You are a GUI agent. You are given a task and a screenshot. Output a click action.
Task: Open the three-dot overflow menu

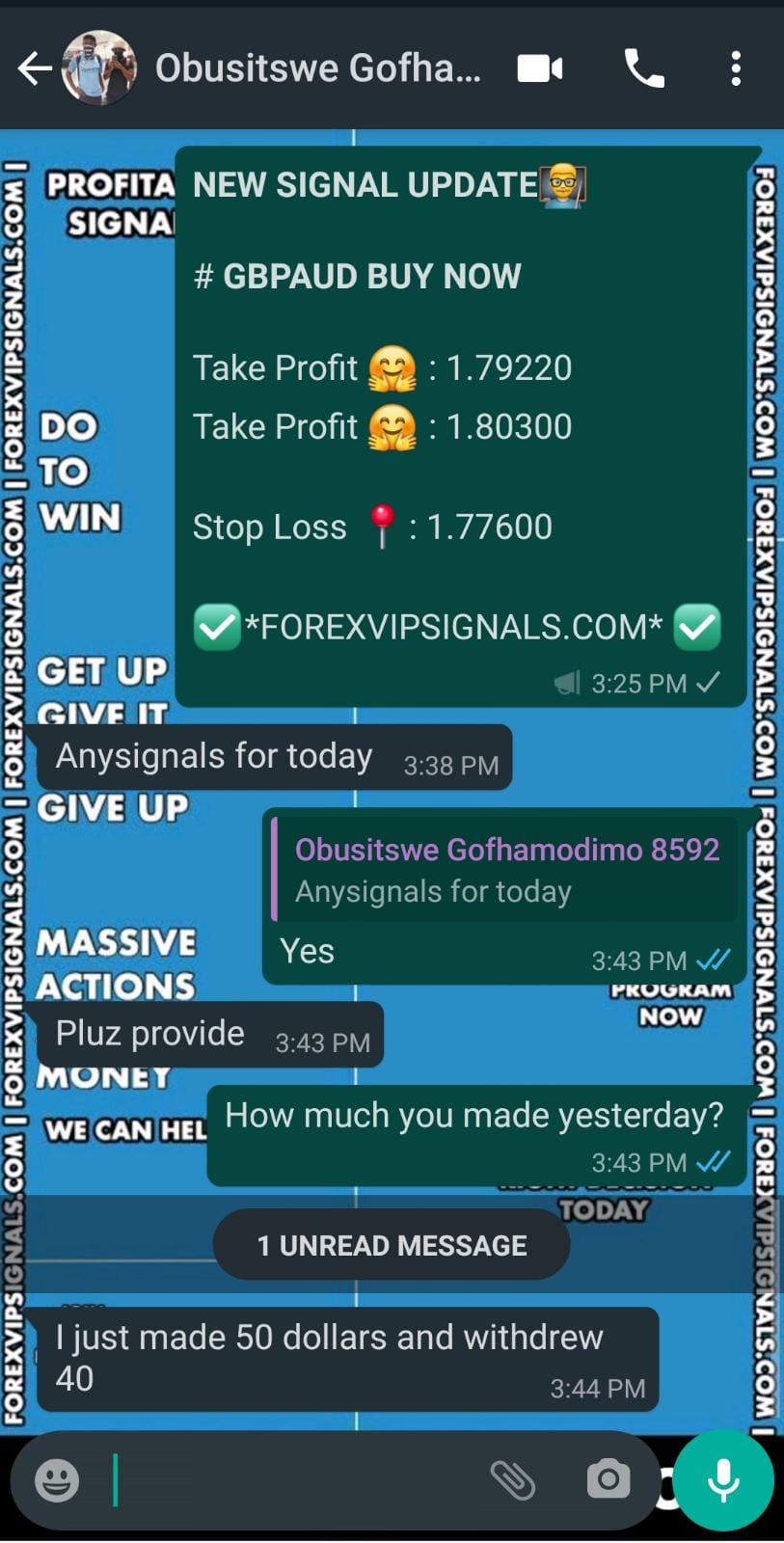pos(736,68)
